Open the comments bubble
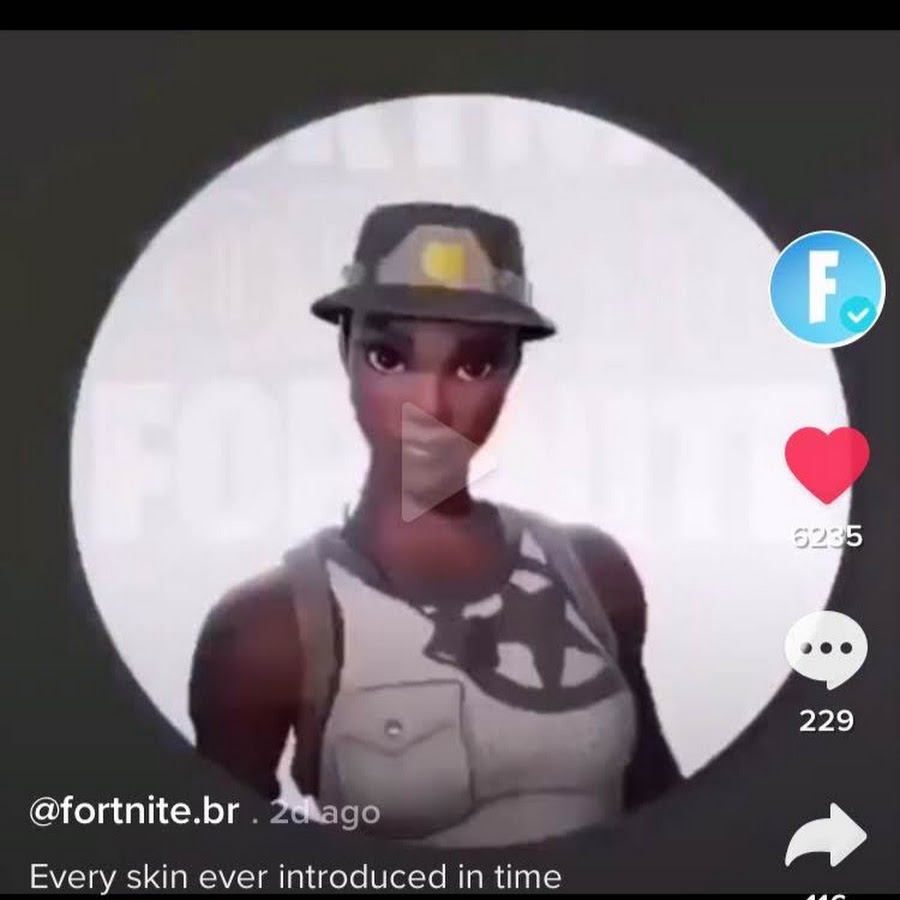Image resolution: width=900 pixels, height=900 pixels. pyautogui.click(x=826, y=651)
